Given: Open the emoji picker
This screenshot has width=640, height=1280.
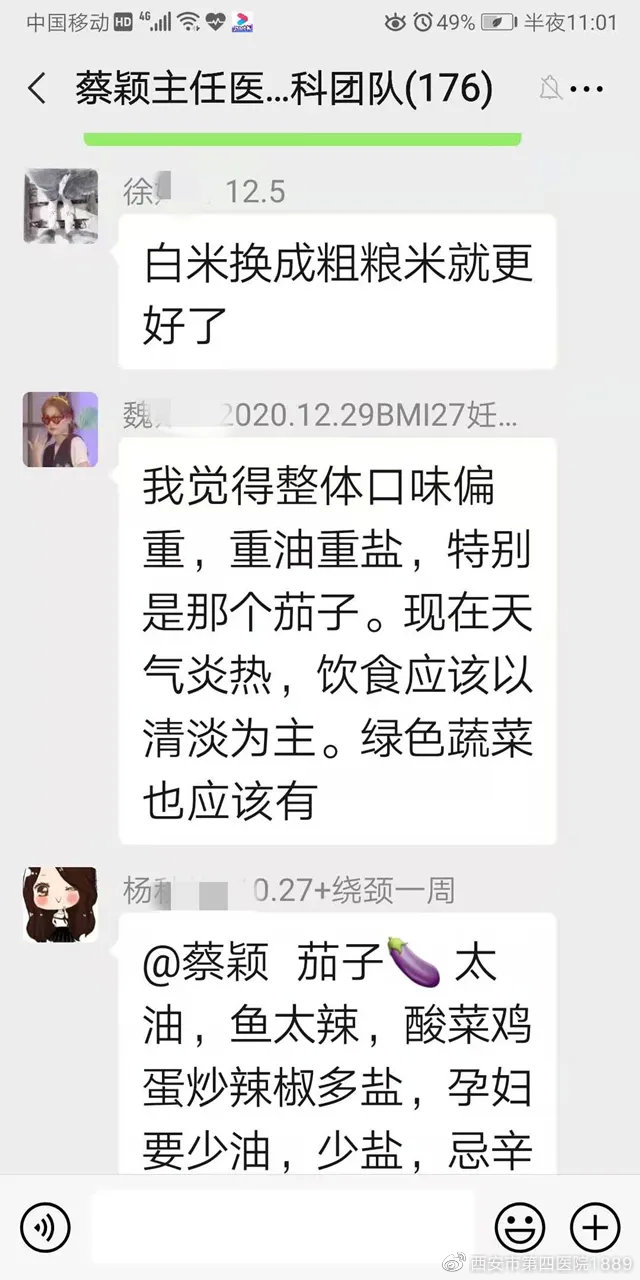Looking at the screenshot, I should [520, 1226].
